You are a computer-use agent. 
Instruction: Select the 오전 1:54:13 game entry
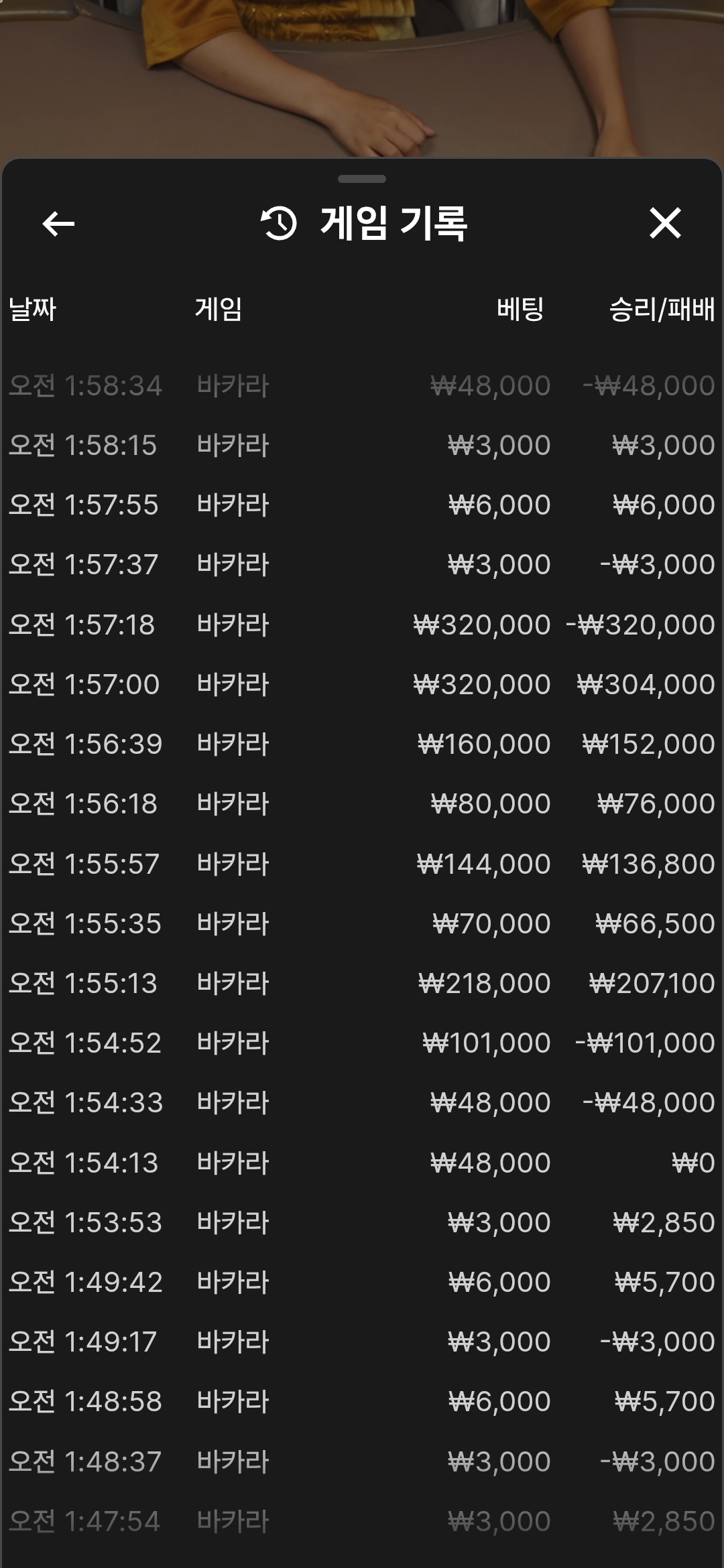point(362,1163)
